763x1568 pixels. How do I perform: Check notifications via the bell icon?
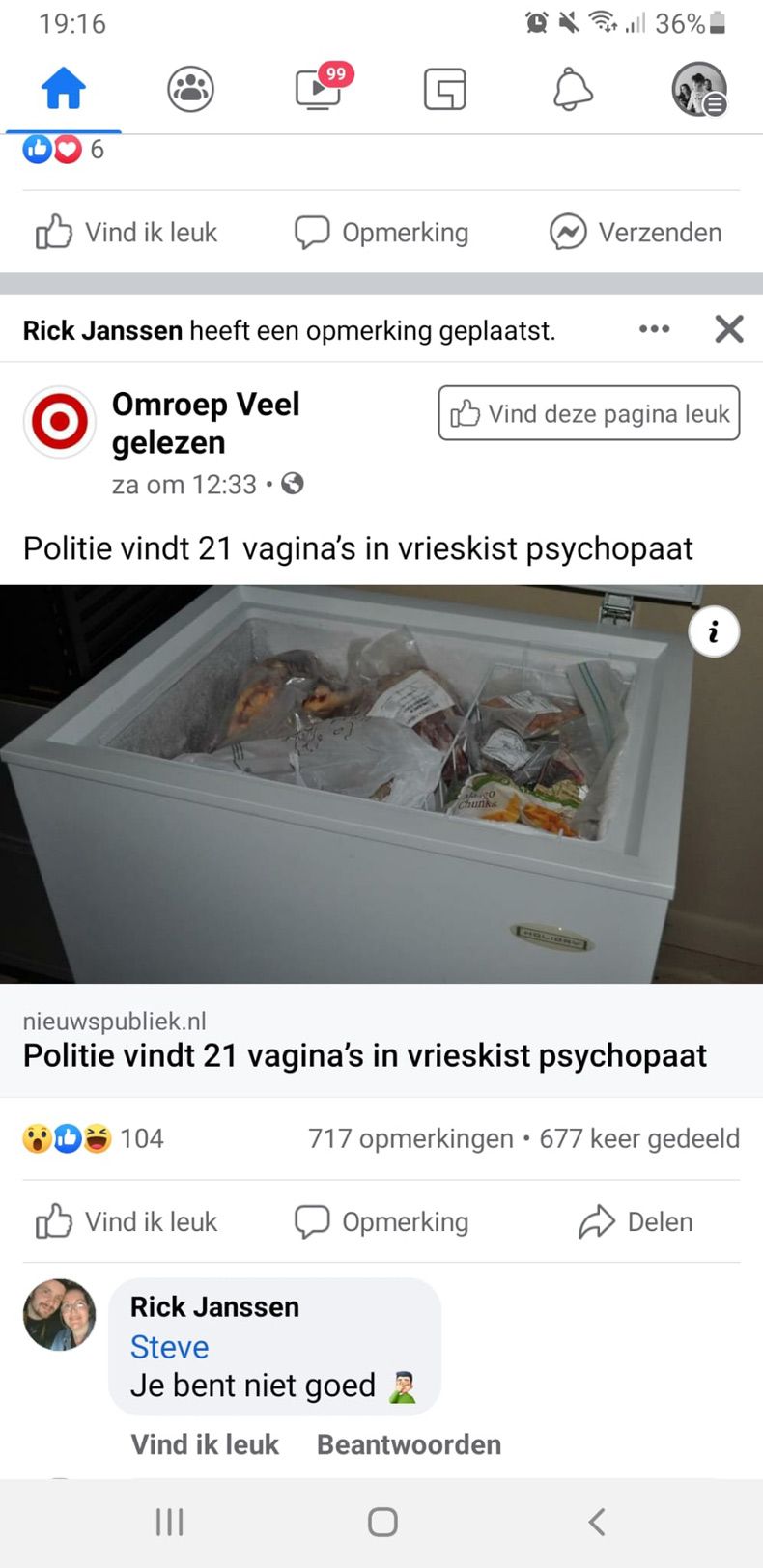tap(571, 88)
